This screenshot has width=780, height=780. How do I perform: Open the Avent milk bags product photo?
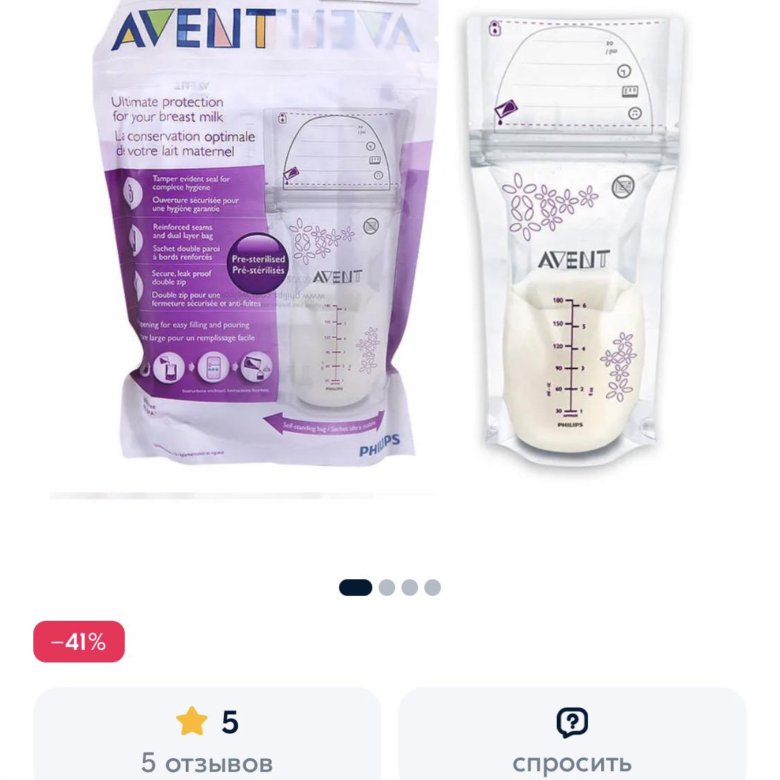pyautogui.click(x=390, y=240)
